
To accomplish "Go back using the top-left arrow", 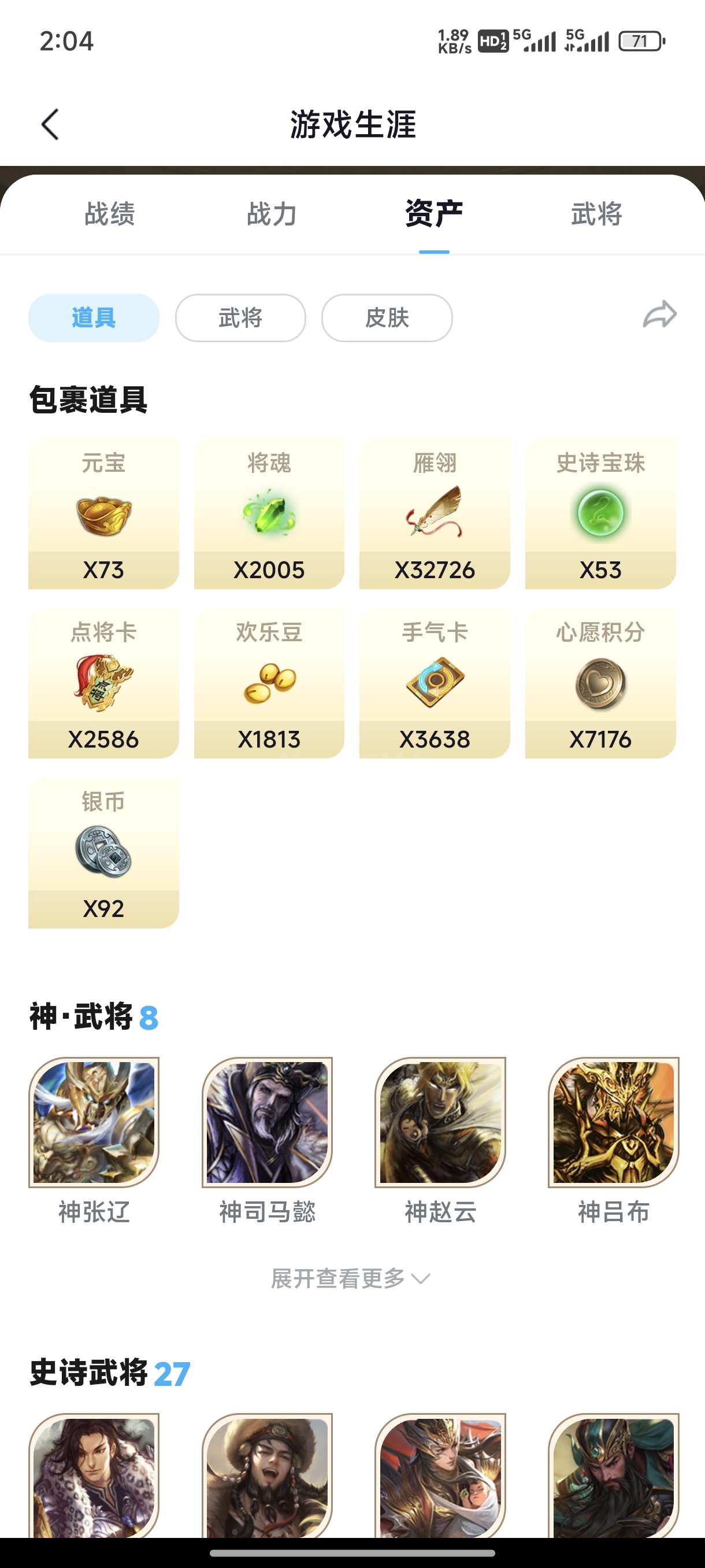I will click(50, 125).
